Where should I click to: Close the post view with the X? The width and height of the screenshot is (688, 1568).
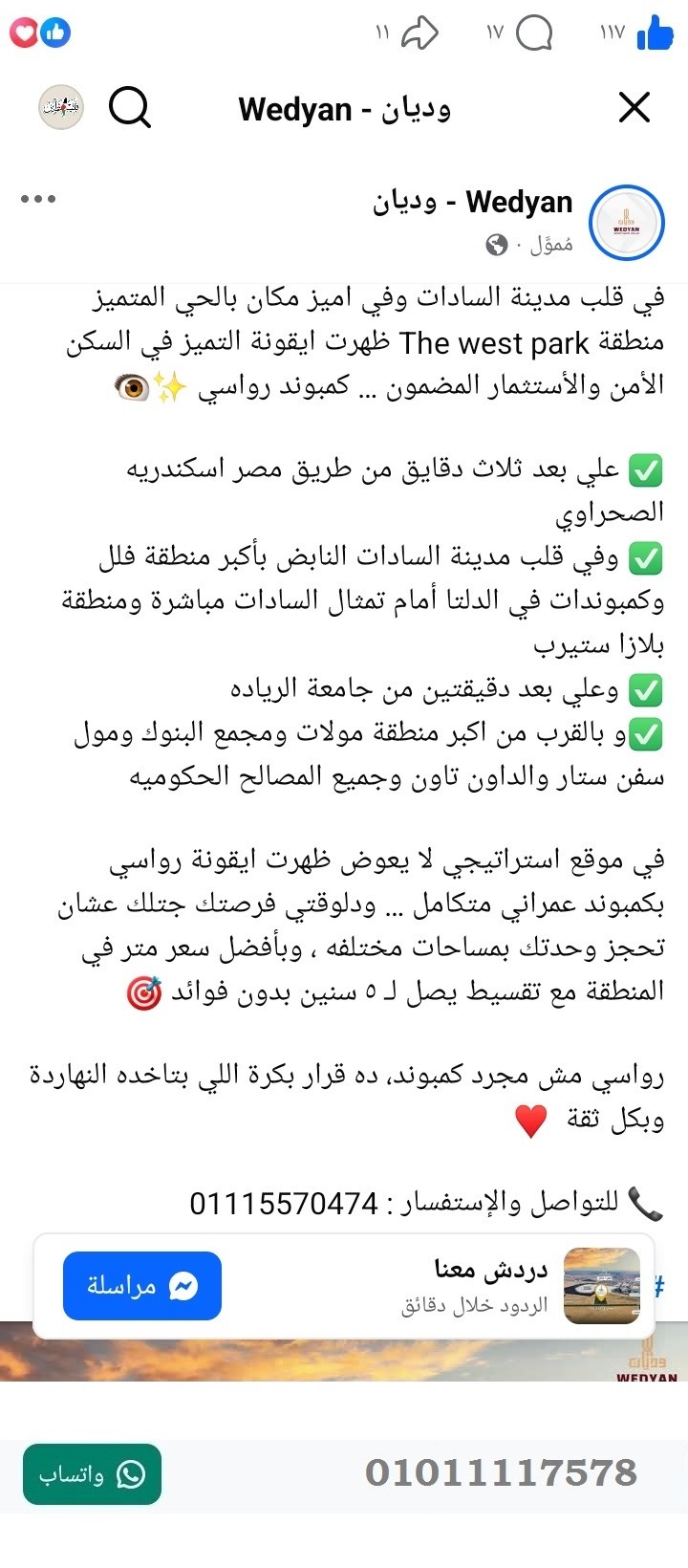pyautogui.click(x=634, y=108)
